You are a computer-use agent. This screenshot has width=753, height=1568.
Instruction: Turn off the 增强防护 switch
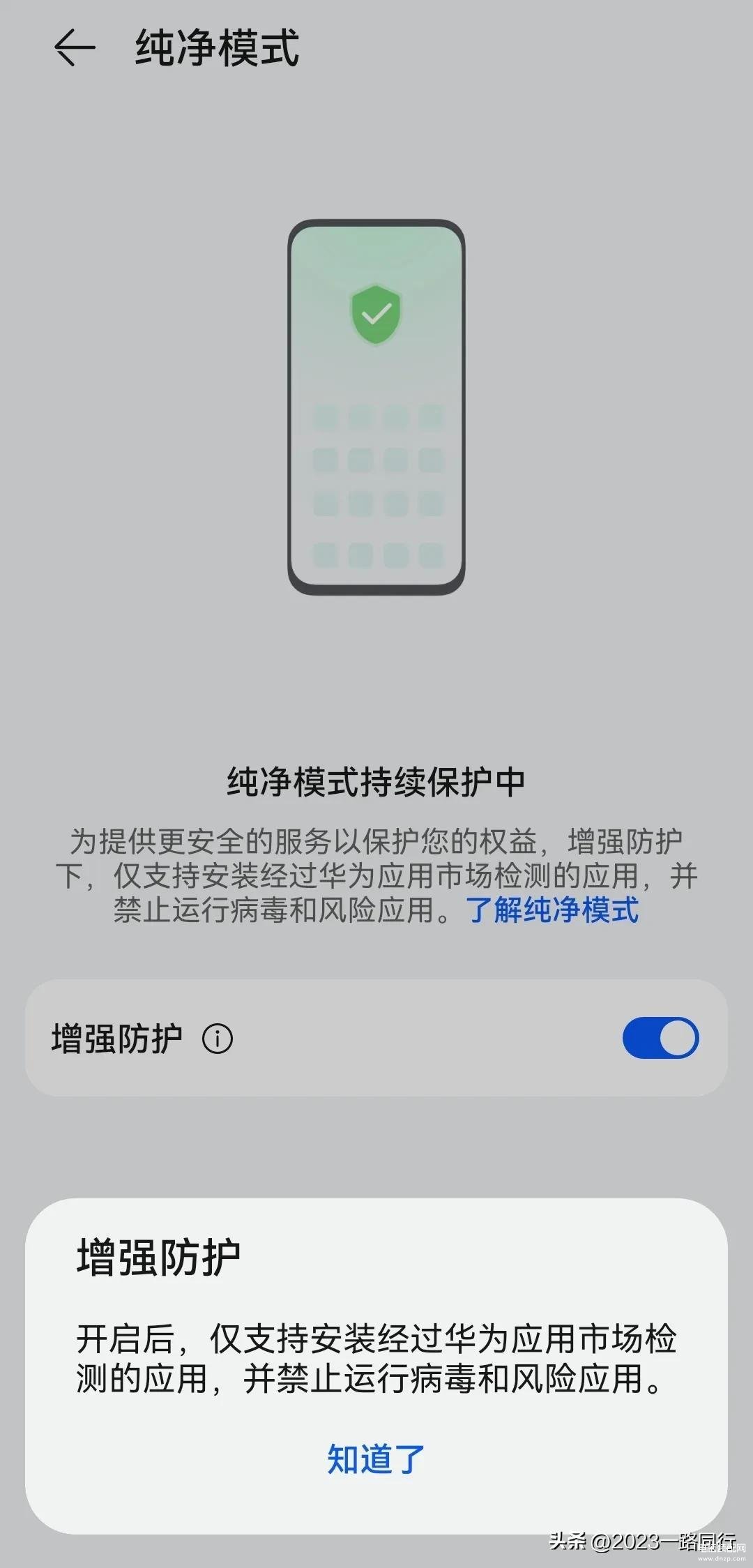[660, 1038]
